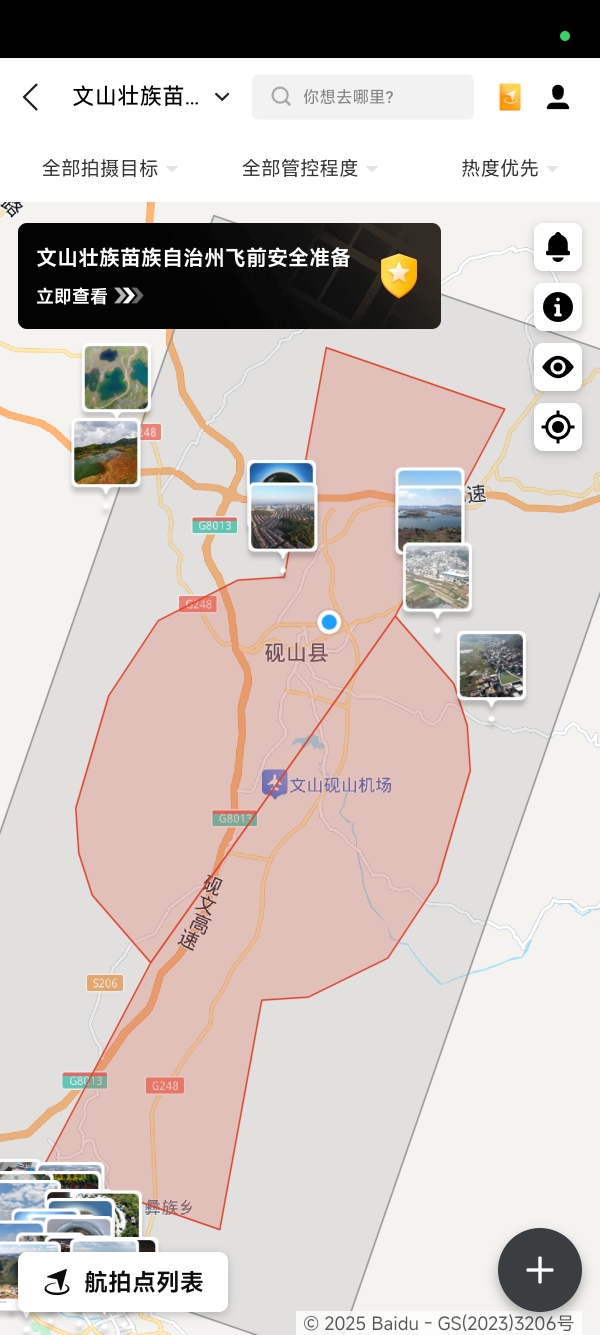Open the red-soil hillside photo marker
600x1335 pixels.
106,452
